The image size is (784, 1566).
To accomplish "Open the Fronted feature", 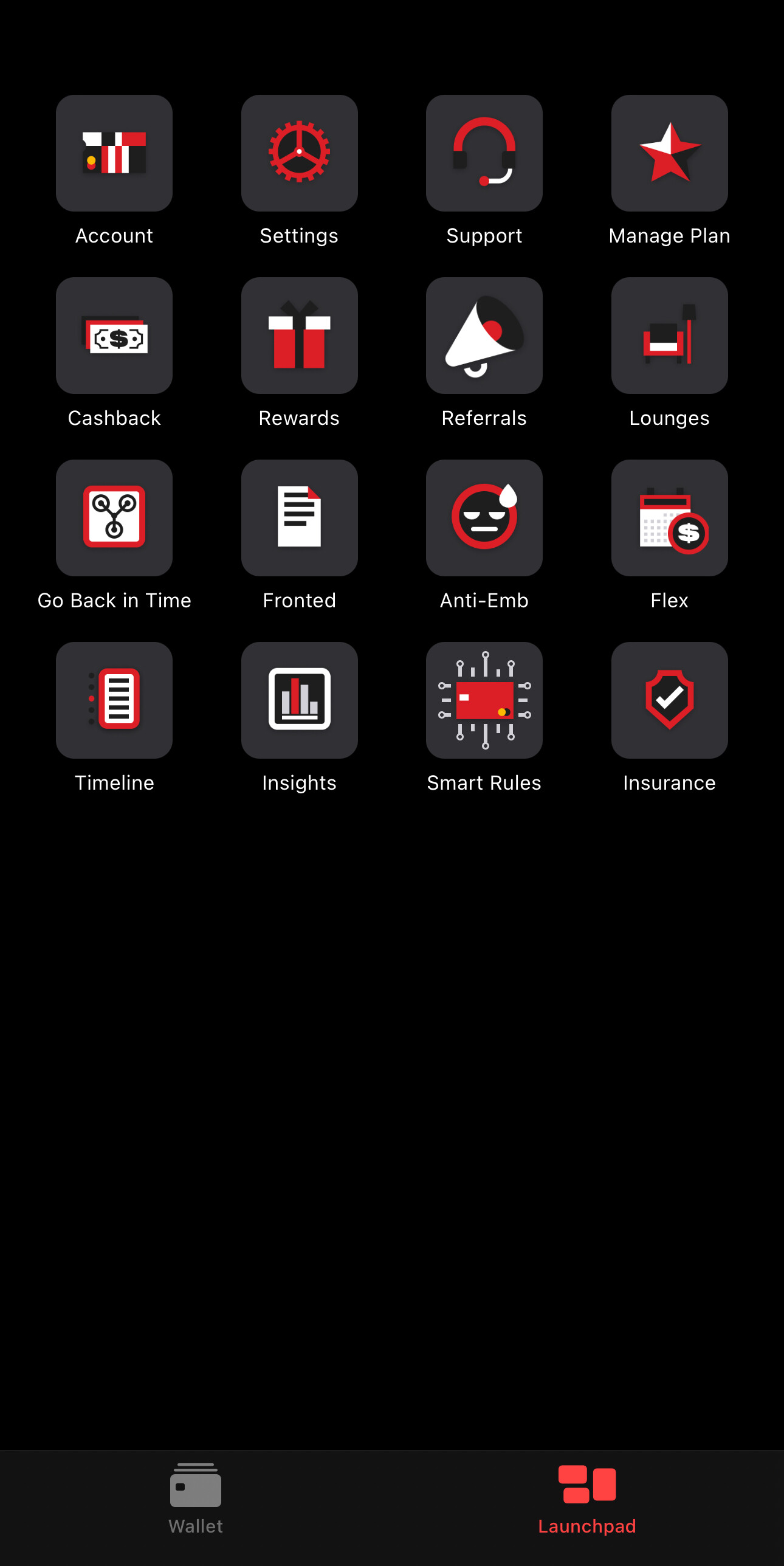I will click(299, 518).
